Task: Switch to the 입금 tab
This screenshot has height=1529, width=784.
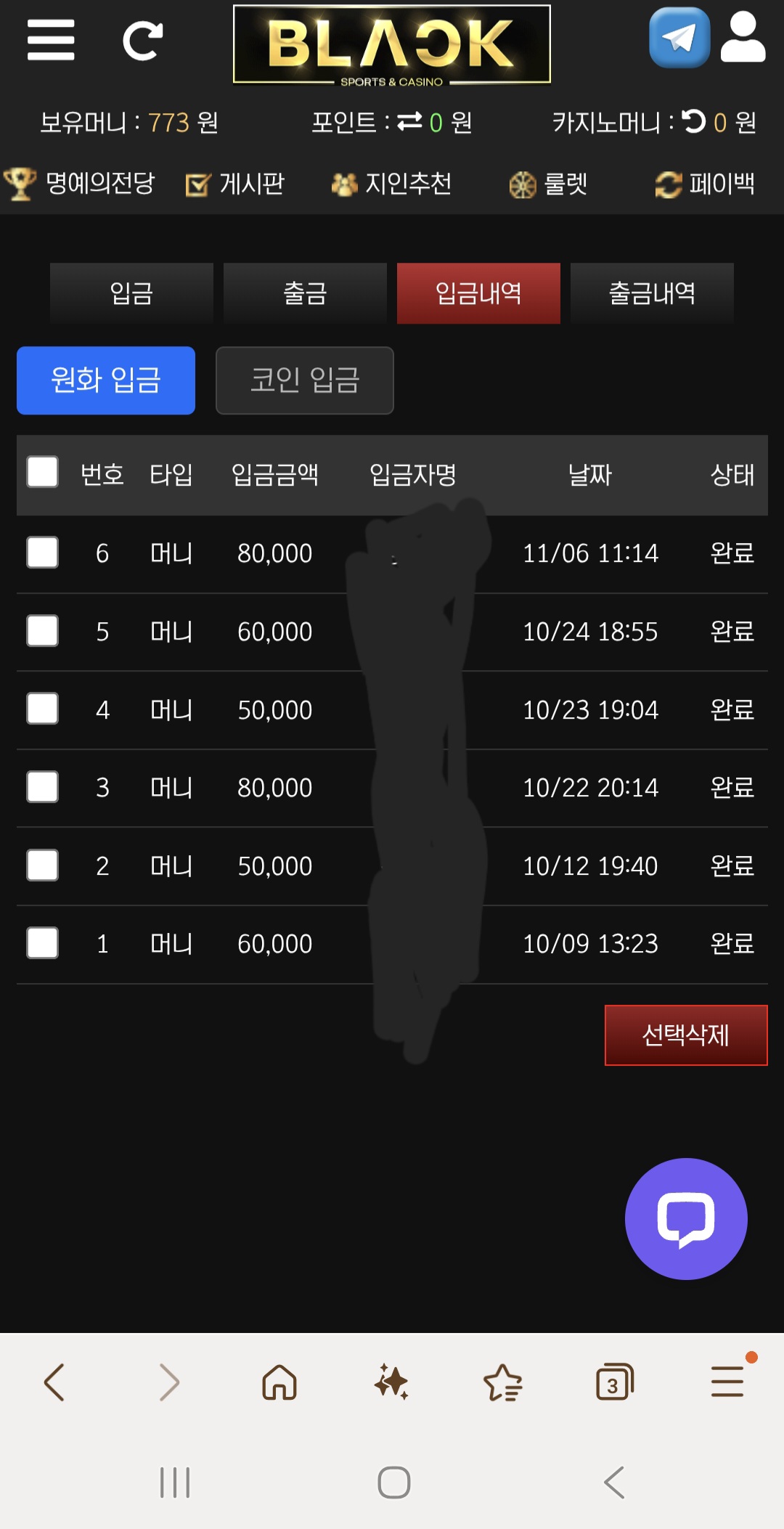Action: pos(131,293)
